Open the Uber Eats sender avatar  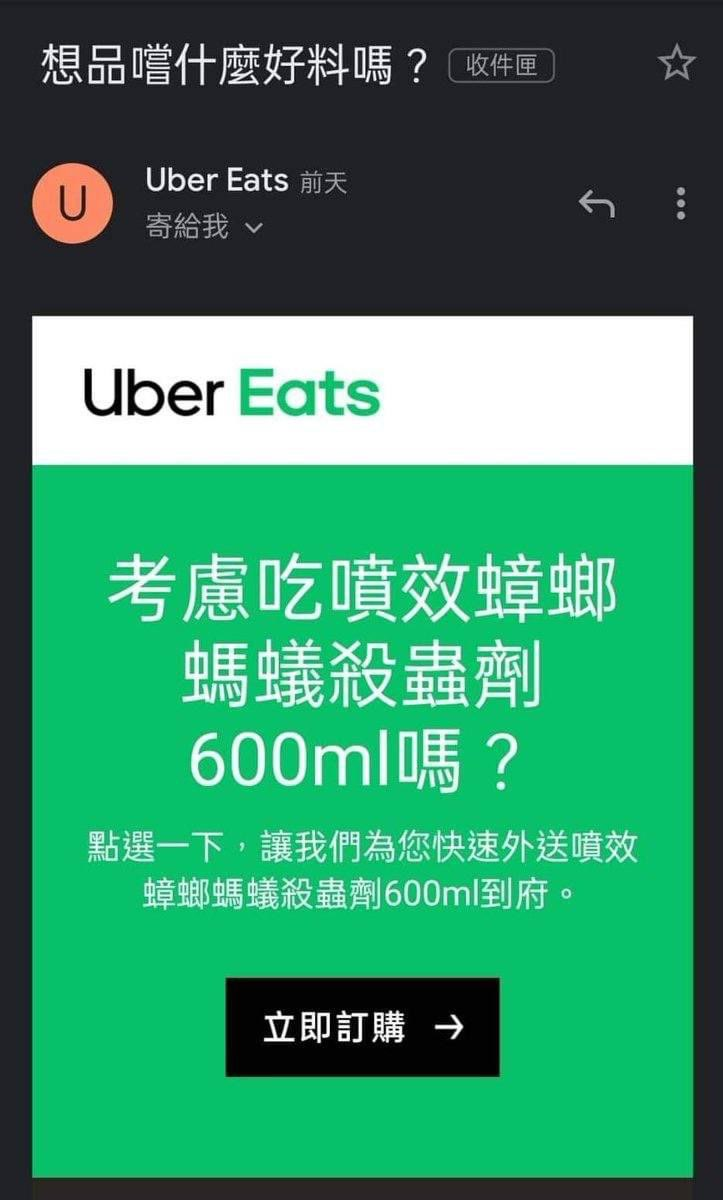73,204
